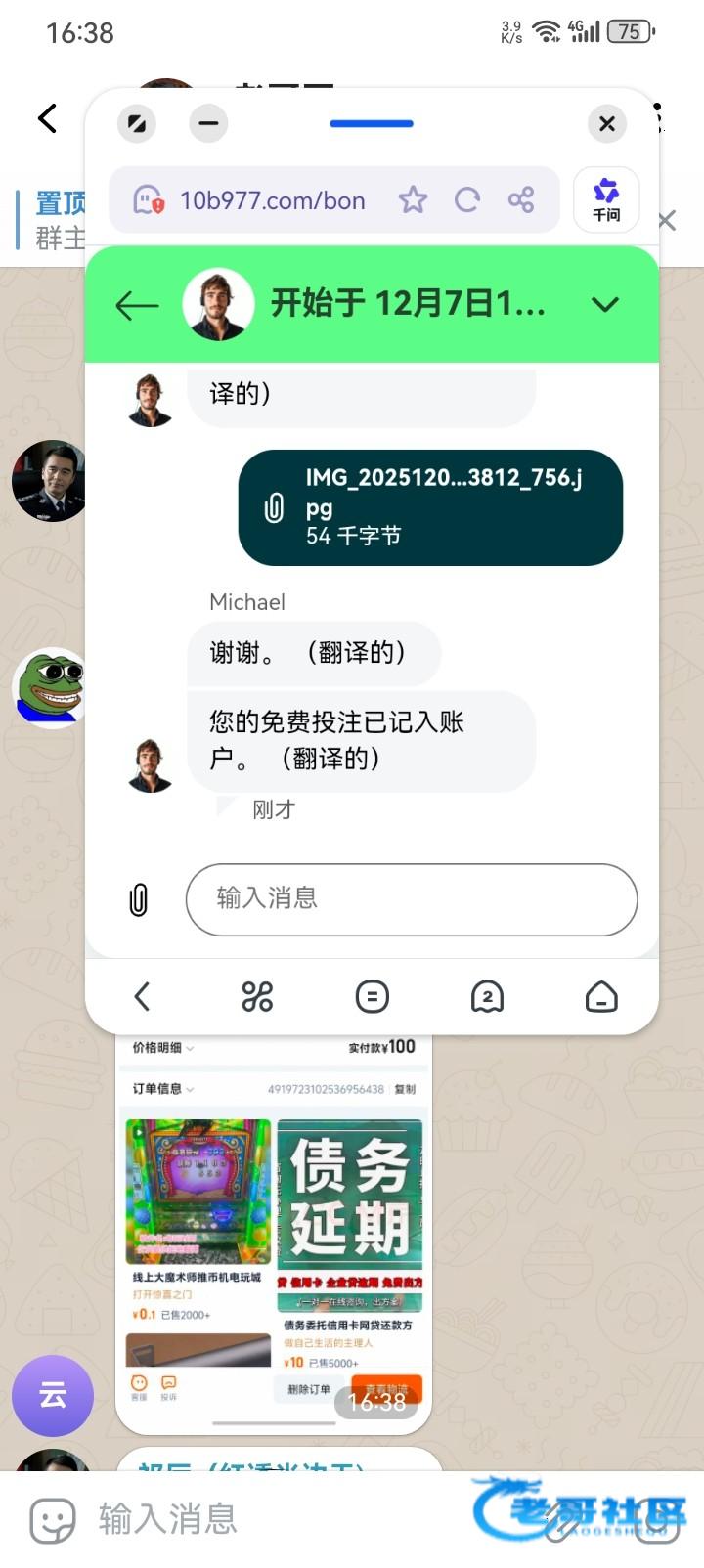Expand the chat header dropdown chevron
This screenshot has height=1568, width=704.
click(605, 305)
